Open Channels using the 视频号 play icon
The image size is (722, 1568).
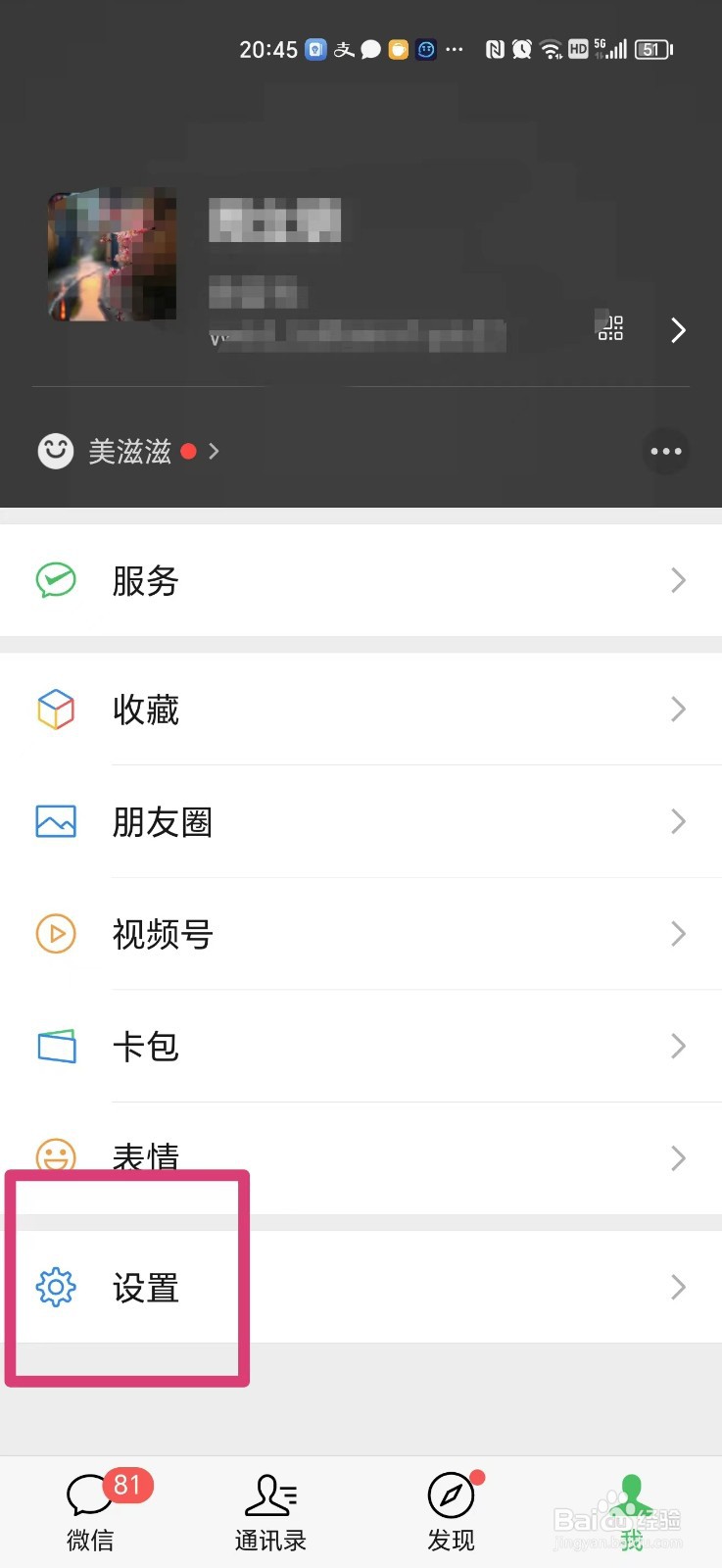(x=56, y=934)
